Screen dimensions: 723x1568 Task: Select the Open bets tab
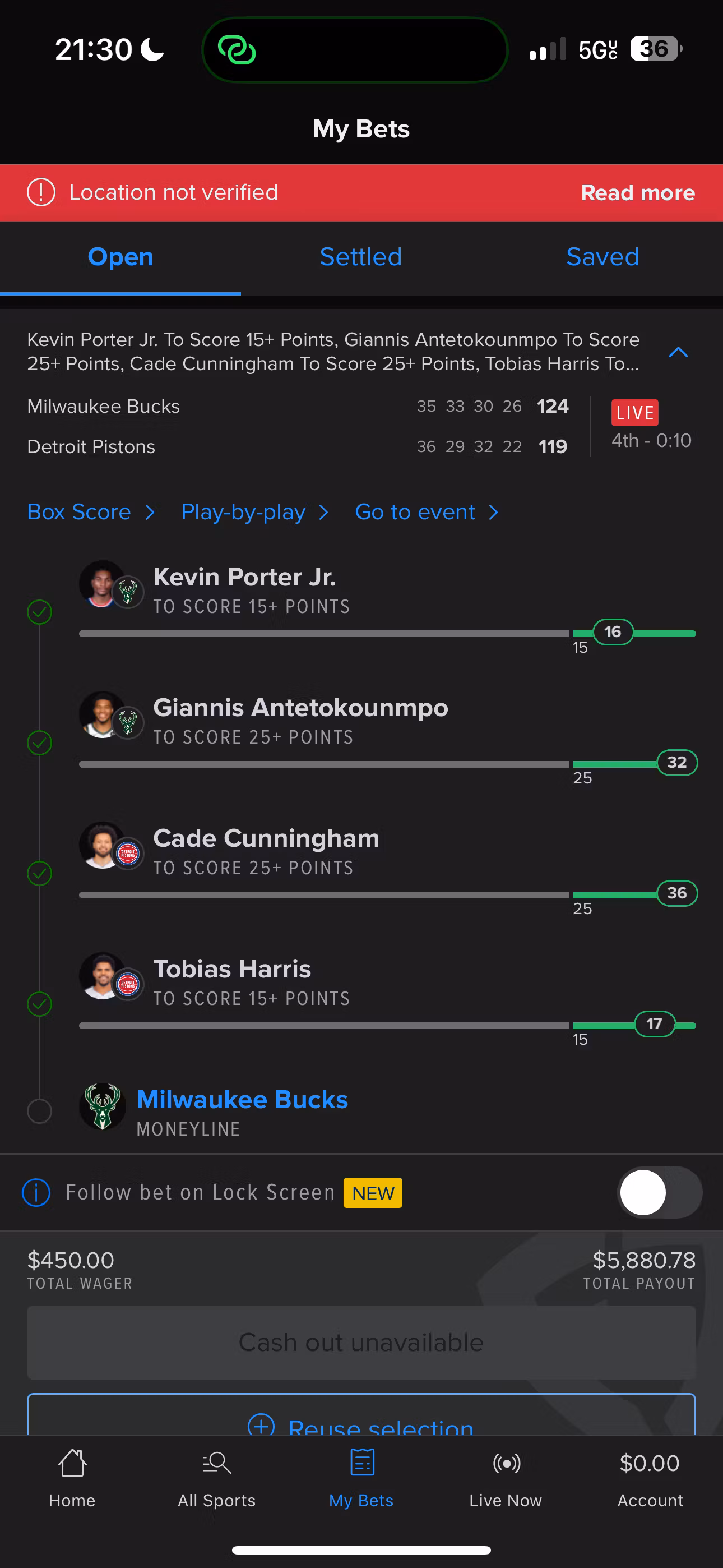pos(121,257)
